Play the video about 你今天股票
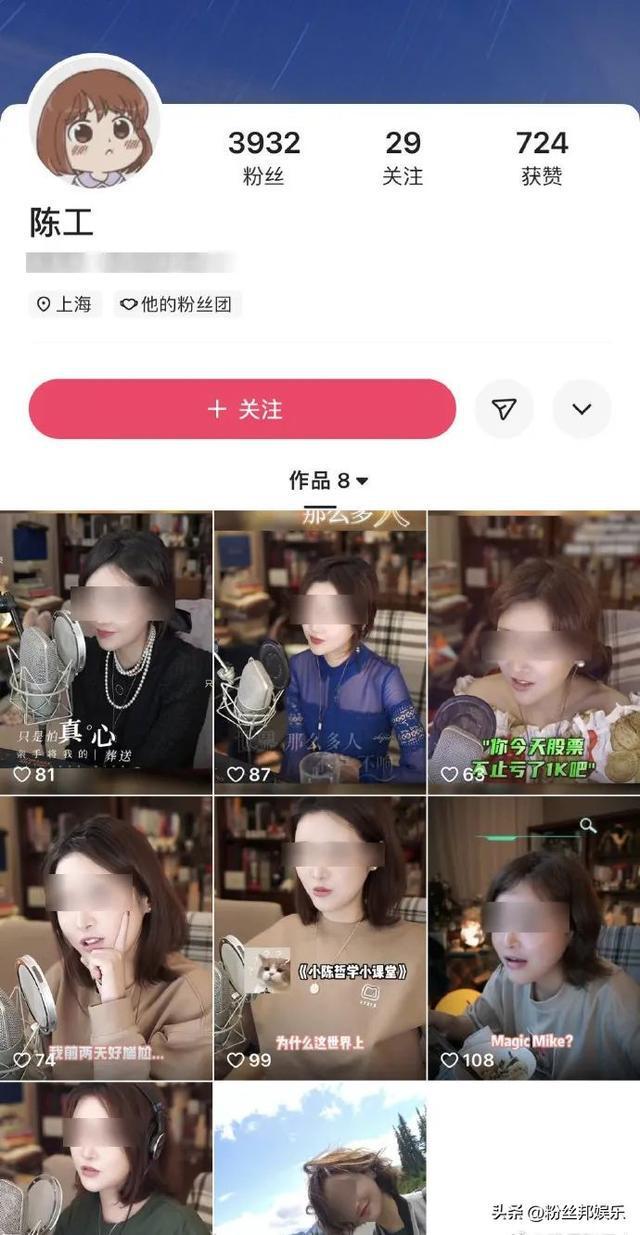Screen dimensions: 640x1235 (x=534, y=650)
